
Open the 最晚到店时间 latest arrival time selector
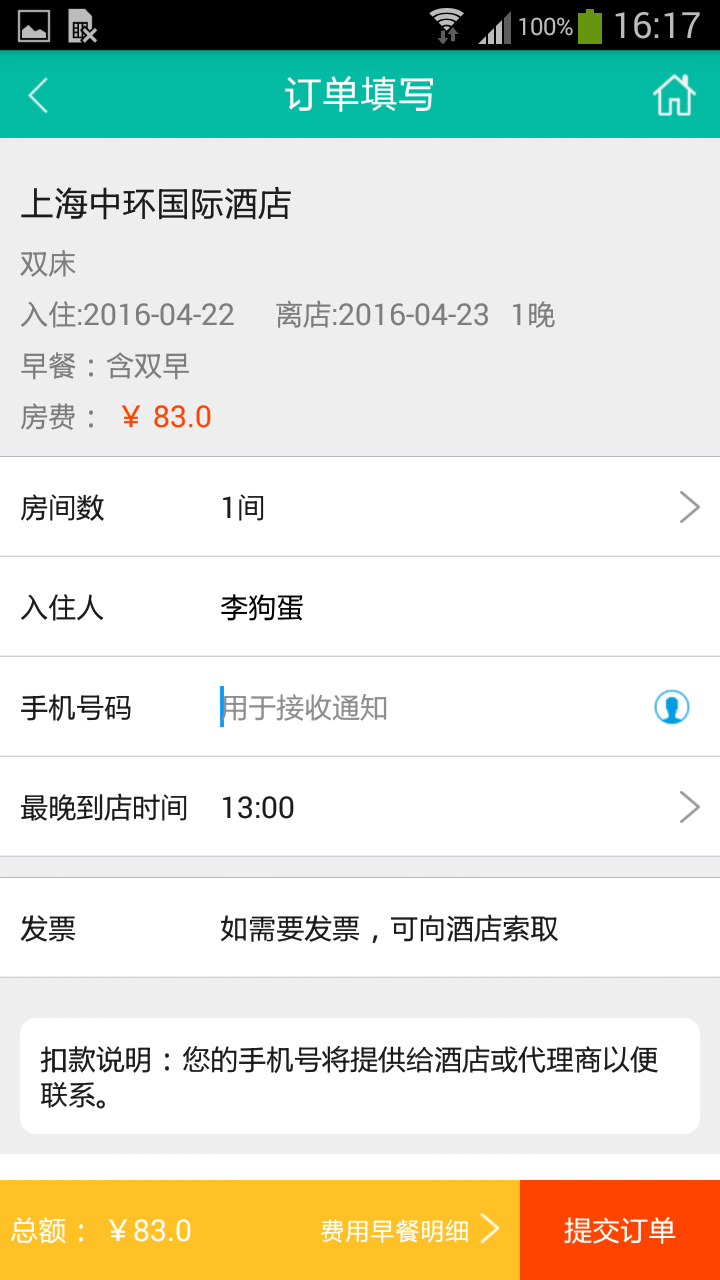(360, 807)
